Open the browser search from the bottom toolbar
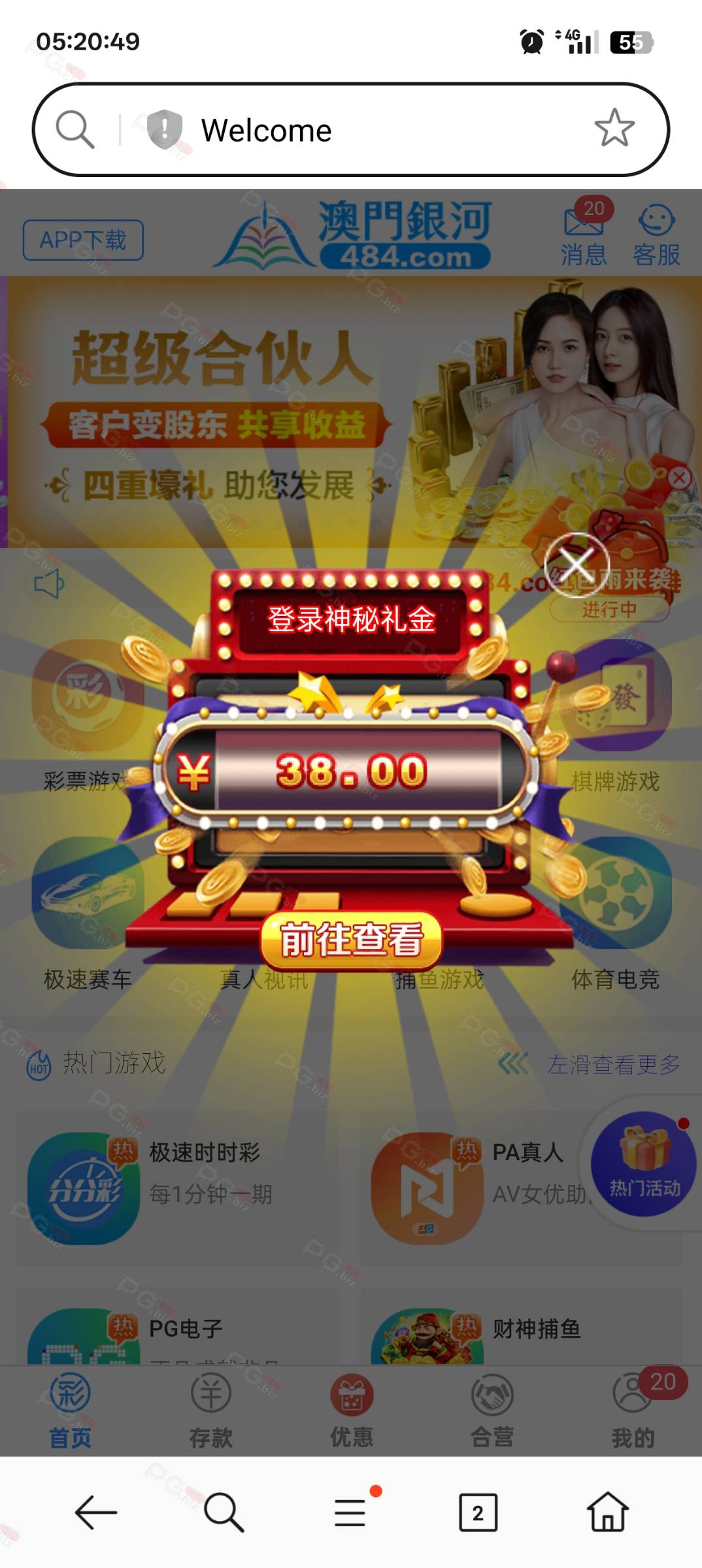Image resolution: width=702 pixels, height=1568 pixels. pyautogui.click(x=224, y=1512)
